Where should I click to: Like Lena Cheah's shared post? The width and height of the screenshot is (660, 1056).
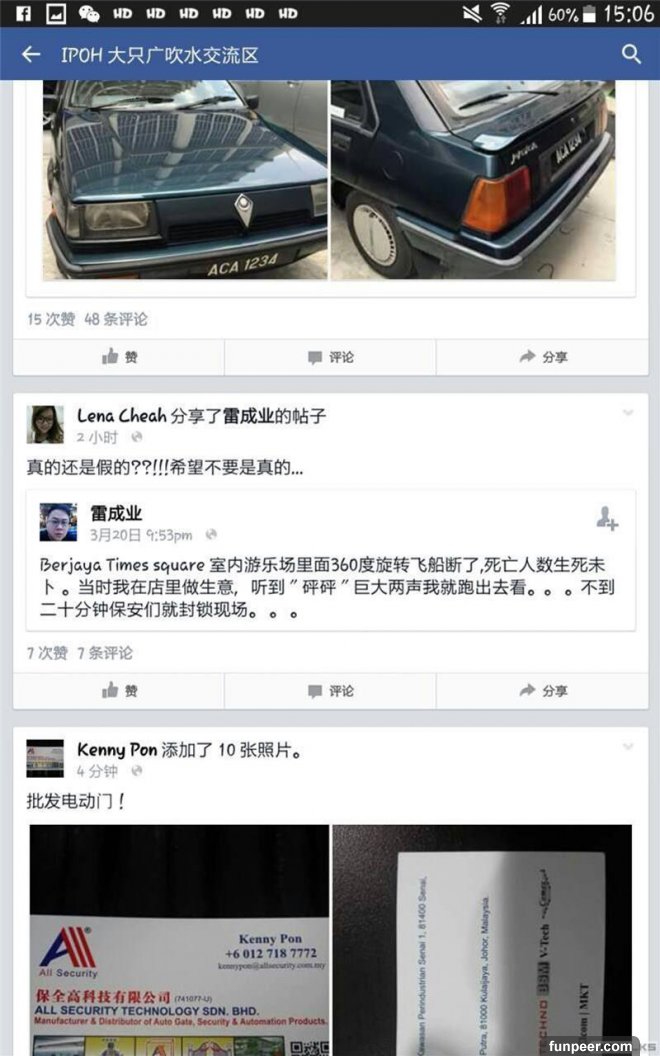pyautogui.click(x=120, y=691)
